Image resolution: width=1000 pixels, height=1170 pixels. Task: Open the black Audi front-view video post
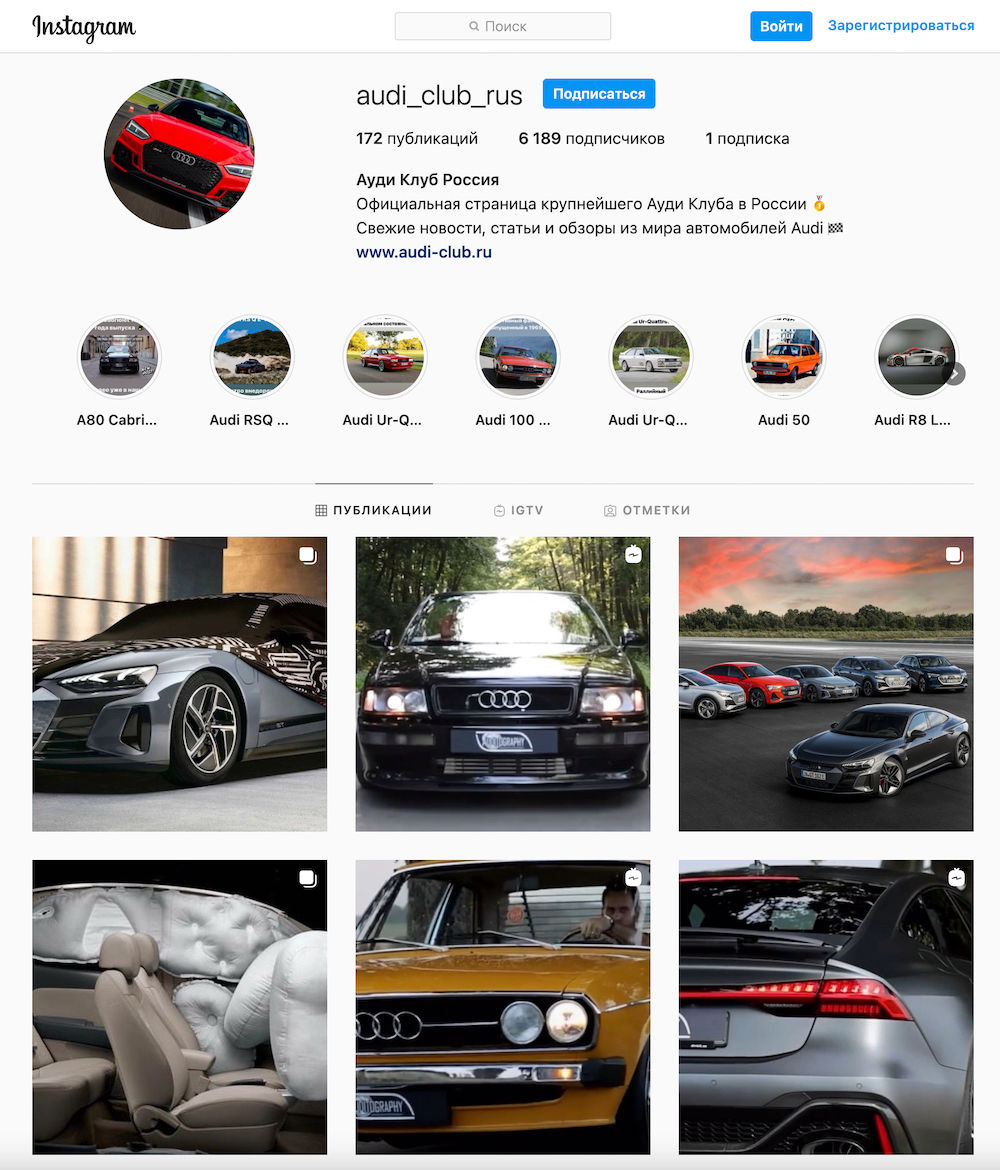pos(503,684)
